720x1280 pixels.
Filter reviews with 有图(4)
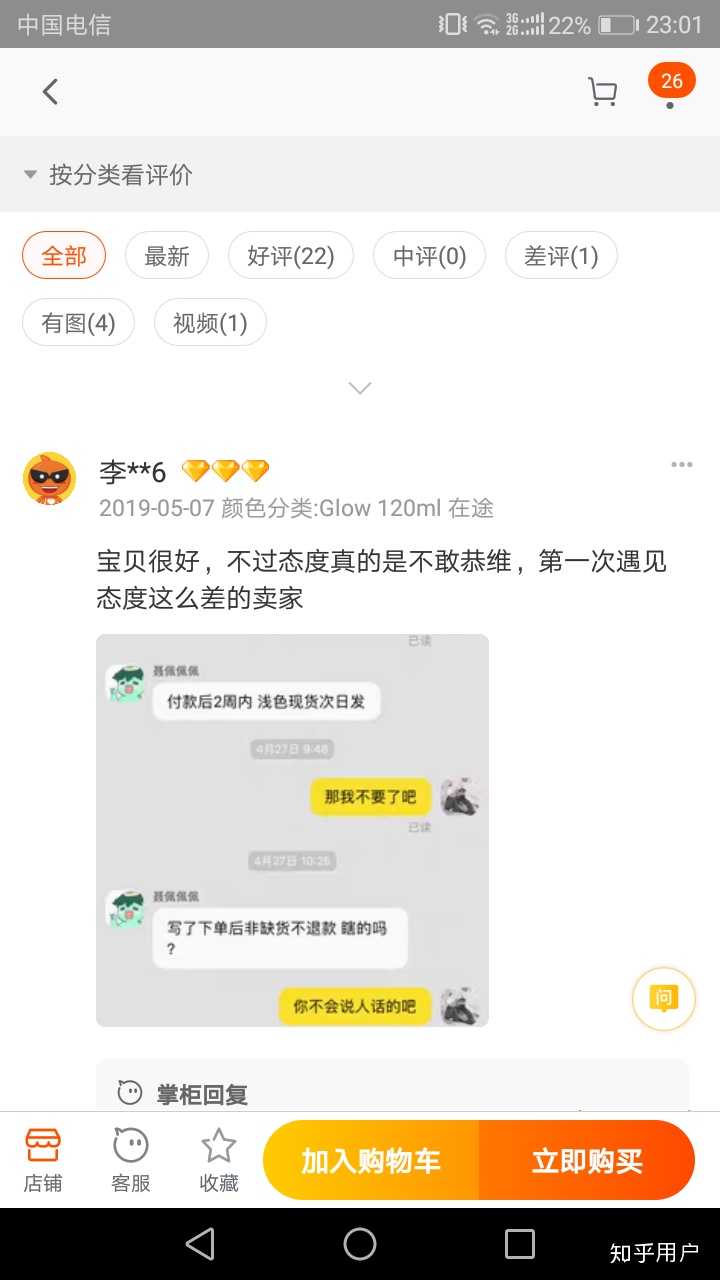click(78, 323)
